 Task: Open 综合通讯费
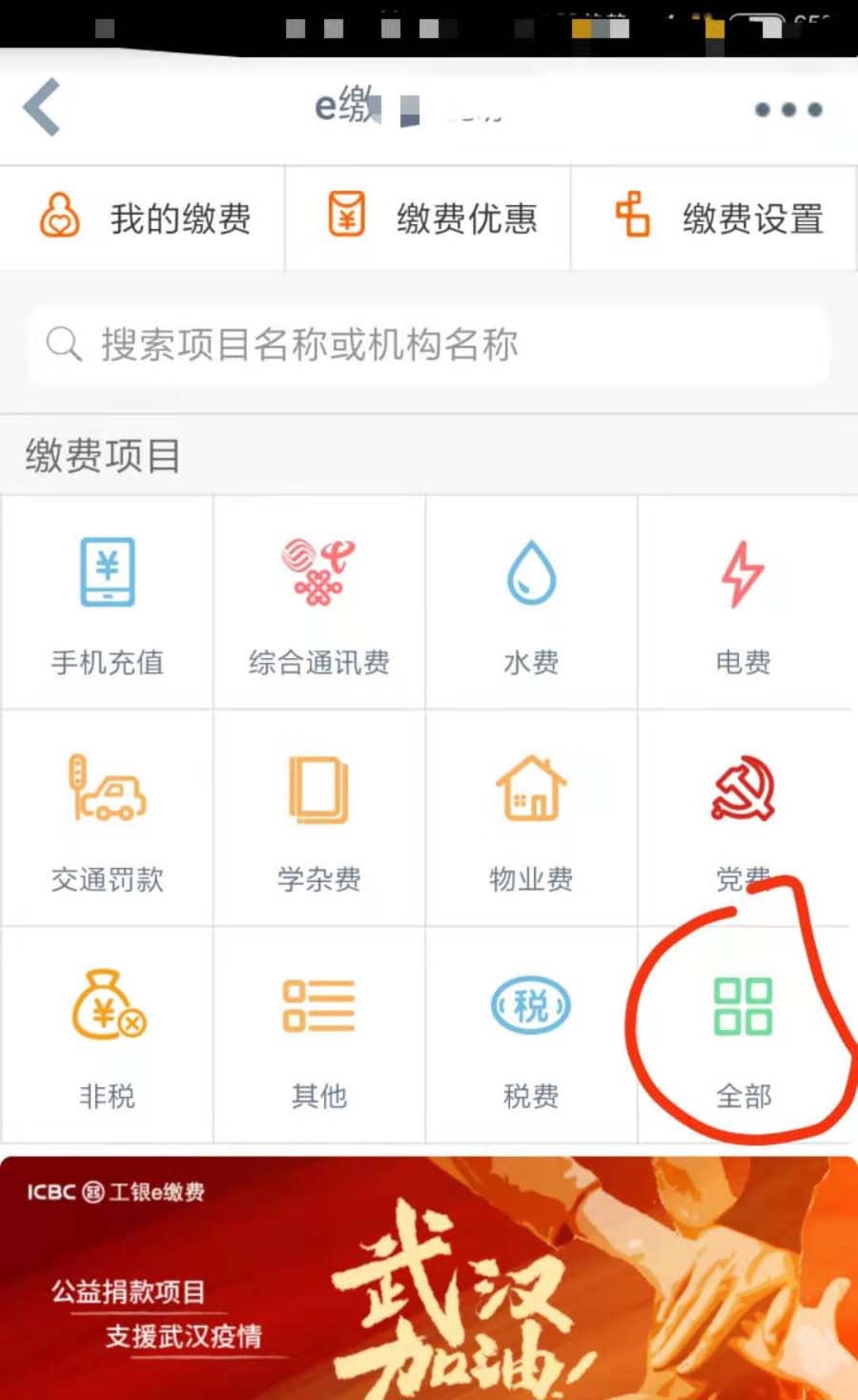(318, 603)
